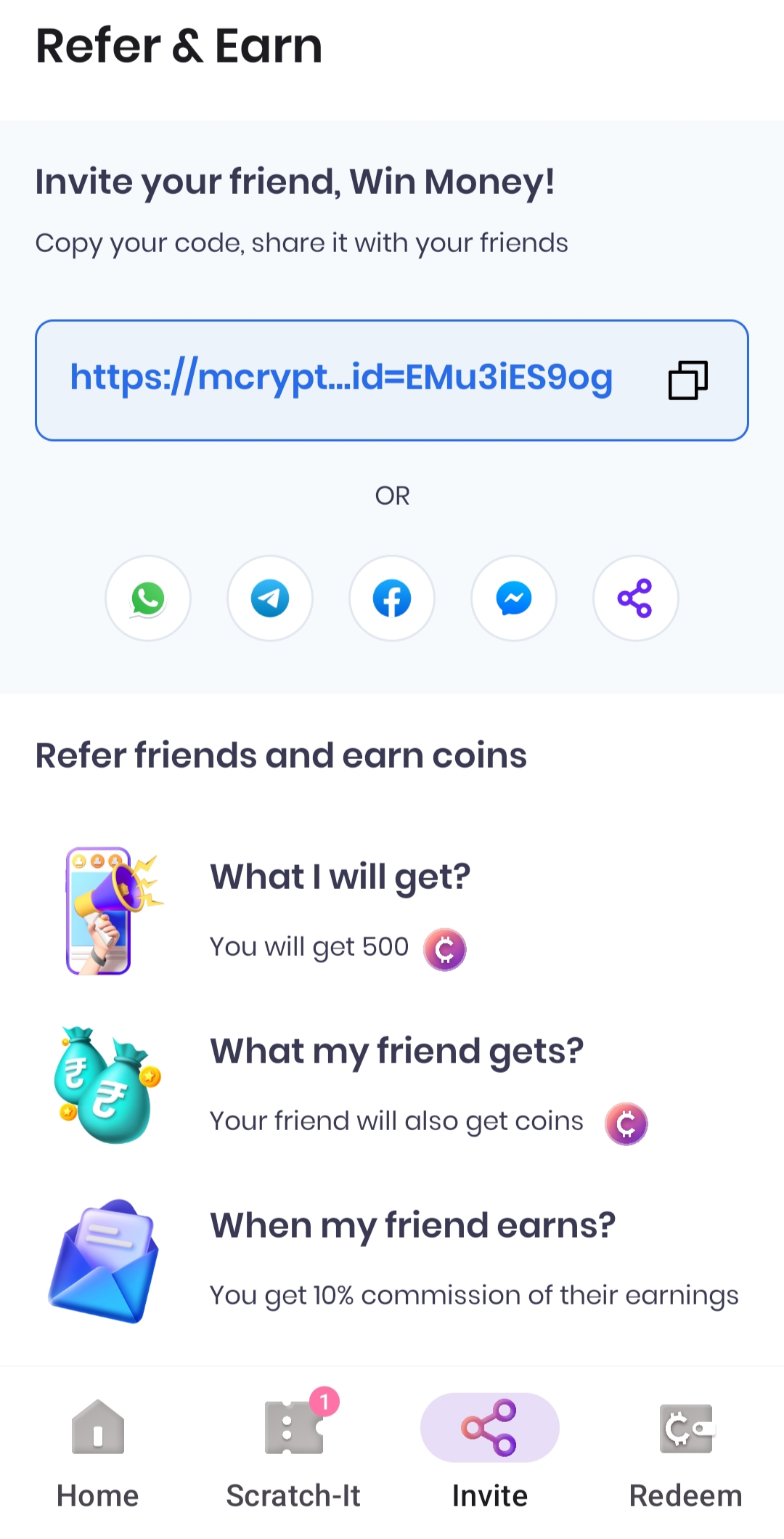Share referral on Facebook

pyautogui.click(x=392, y=598)
